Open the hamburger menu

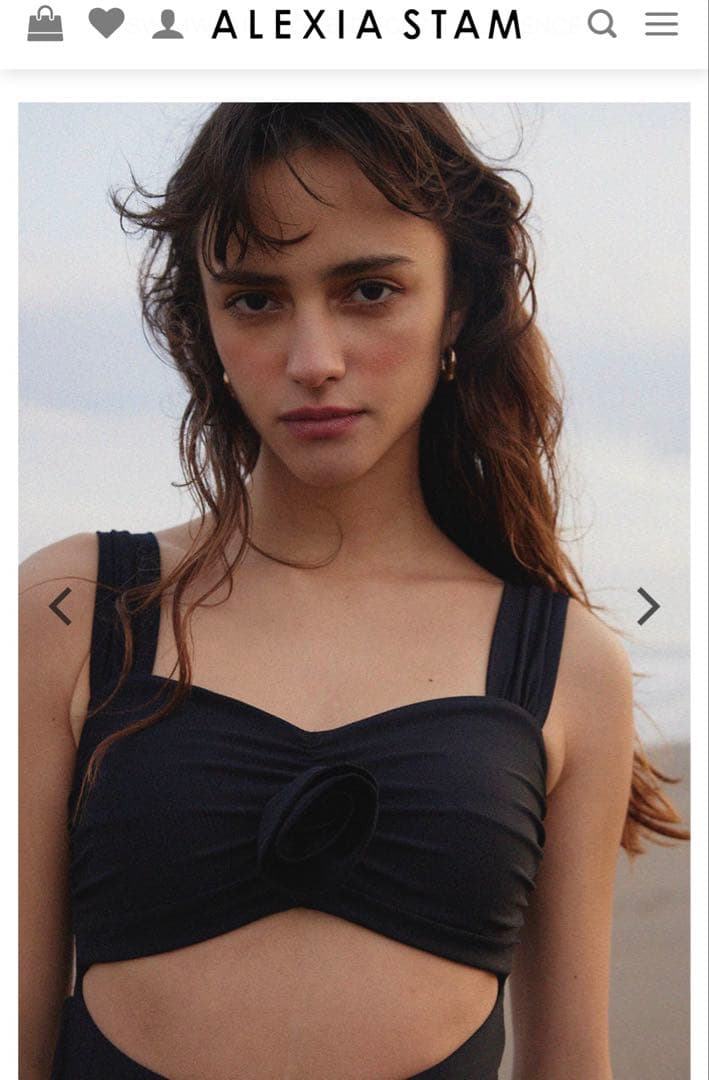[x=661, y=24]
